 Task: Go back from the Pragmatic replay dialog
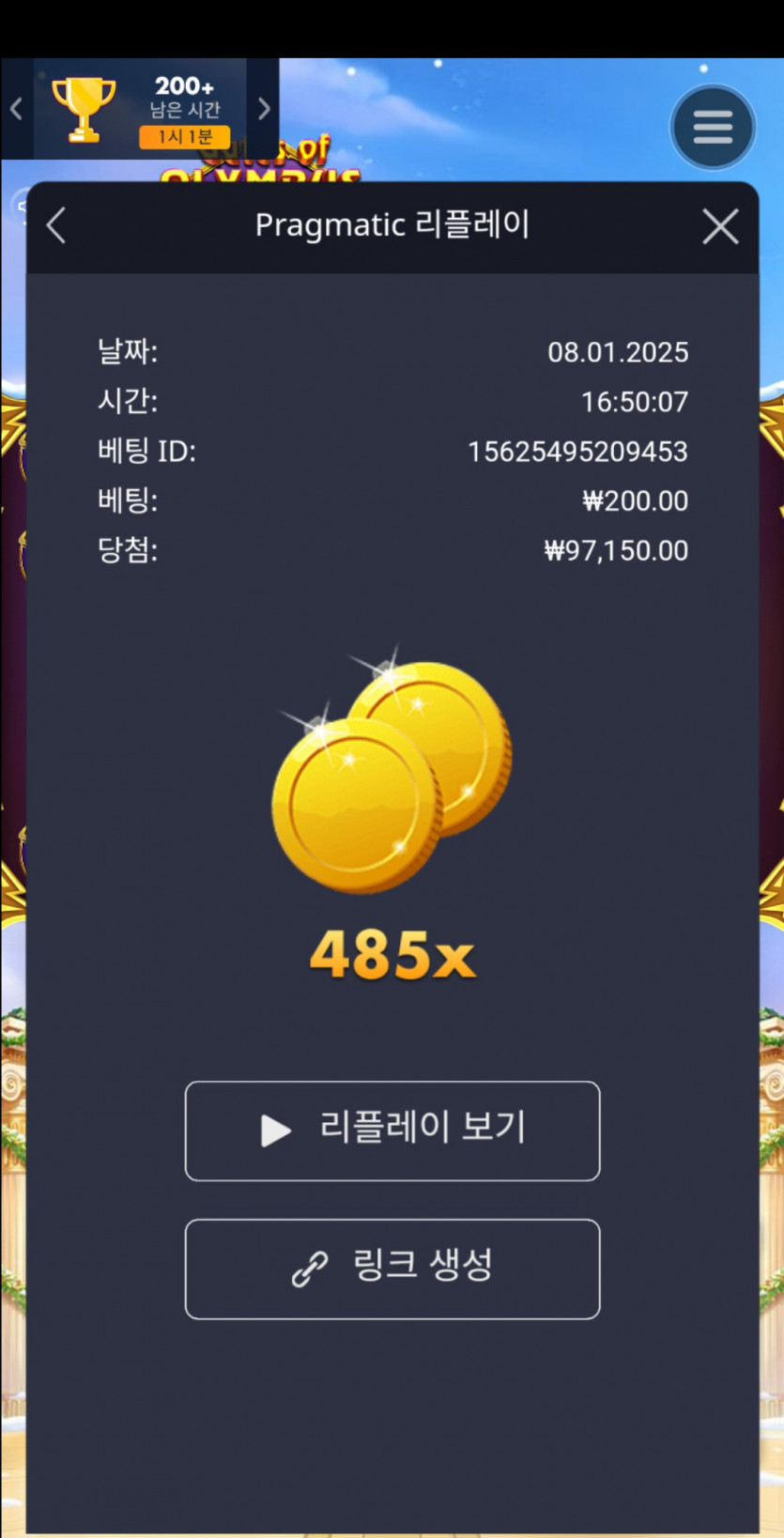pyautogui.click(x=57, y=226)
